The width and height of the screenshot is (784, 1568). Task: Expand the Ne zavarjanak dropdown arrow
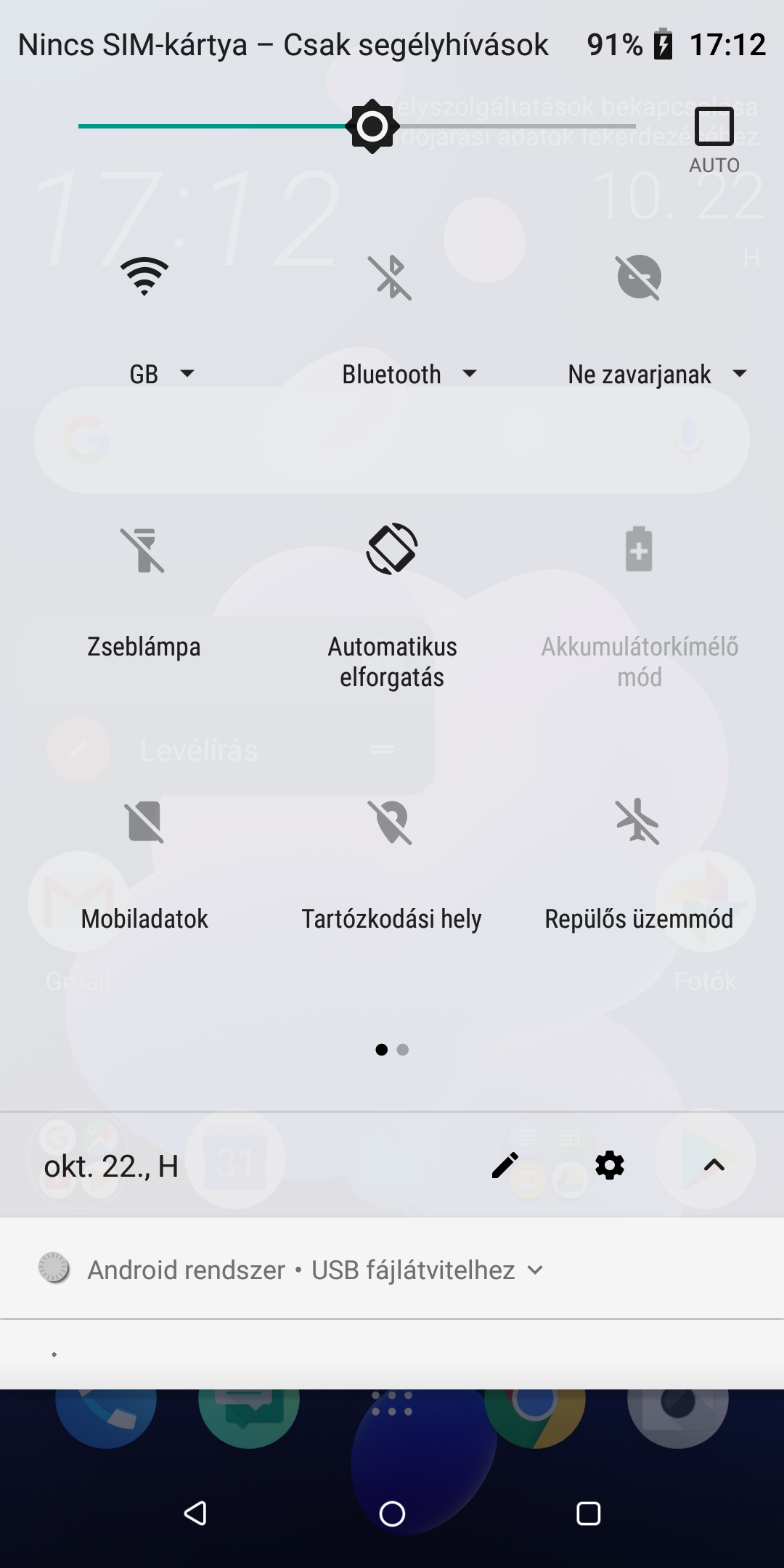740,374
